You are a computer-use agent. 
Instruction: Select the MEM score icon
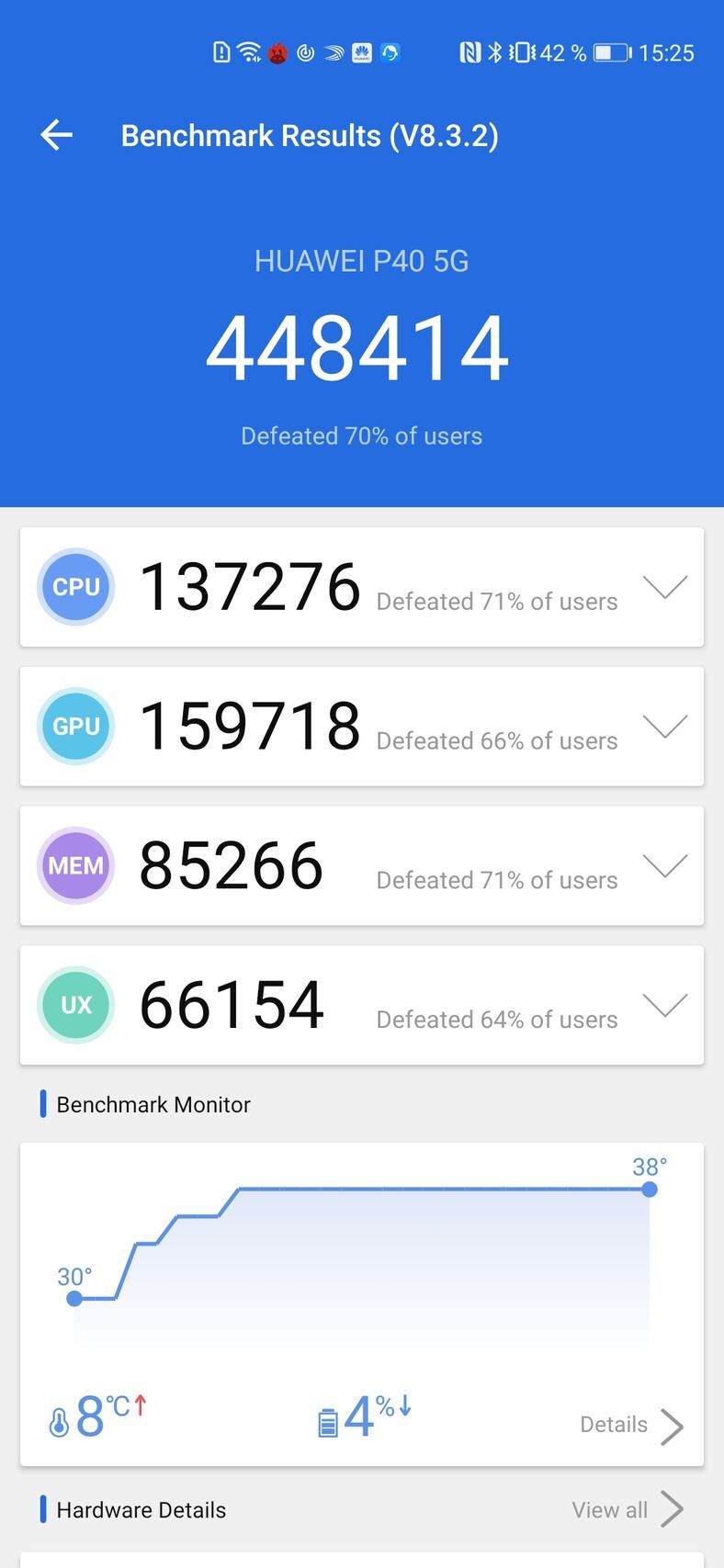76,865
